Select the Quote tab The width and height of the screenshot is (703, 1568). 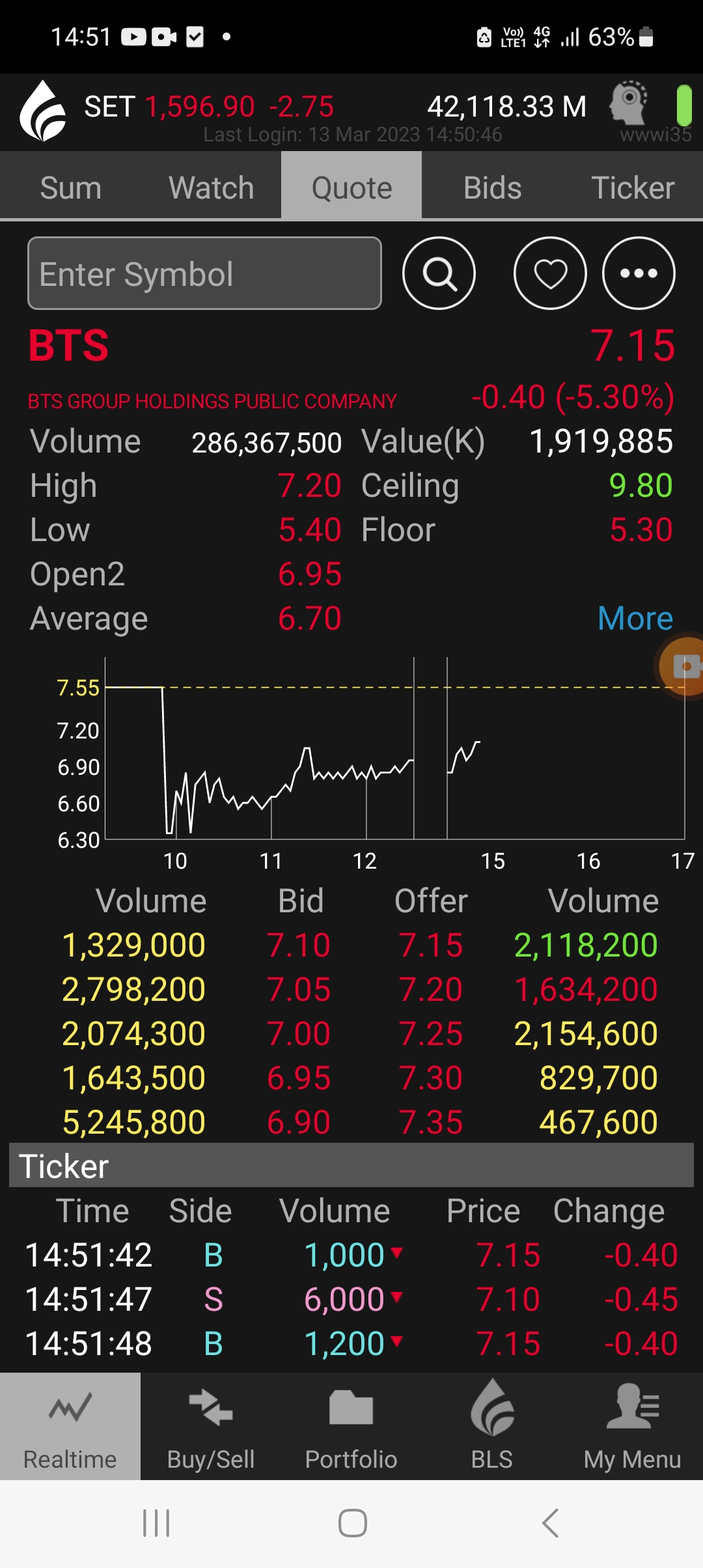click(x=351, y=188)
